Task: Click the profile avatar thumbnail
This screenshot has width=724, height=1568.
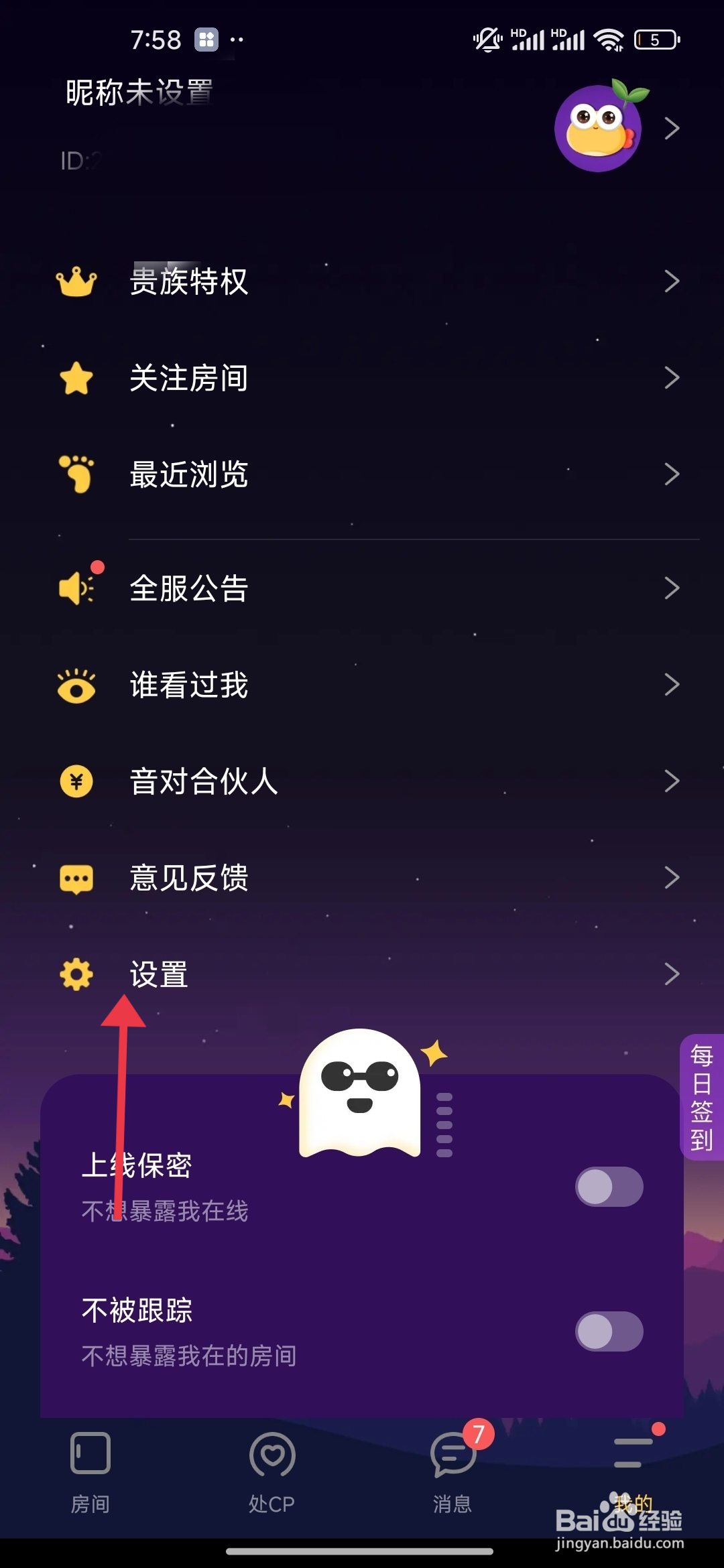Action: 596,128
